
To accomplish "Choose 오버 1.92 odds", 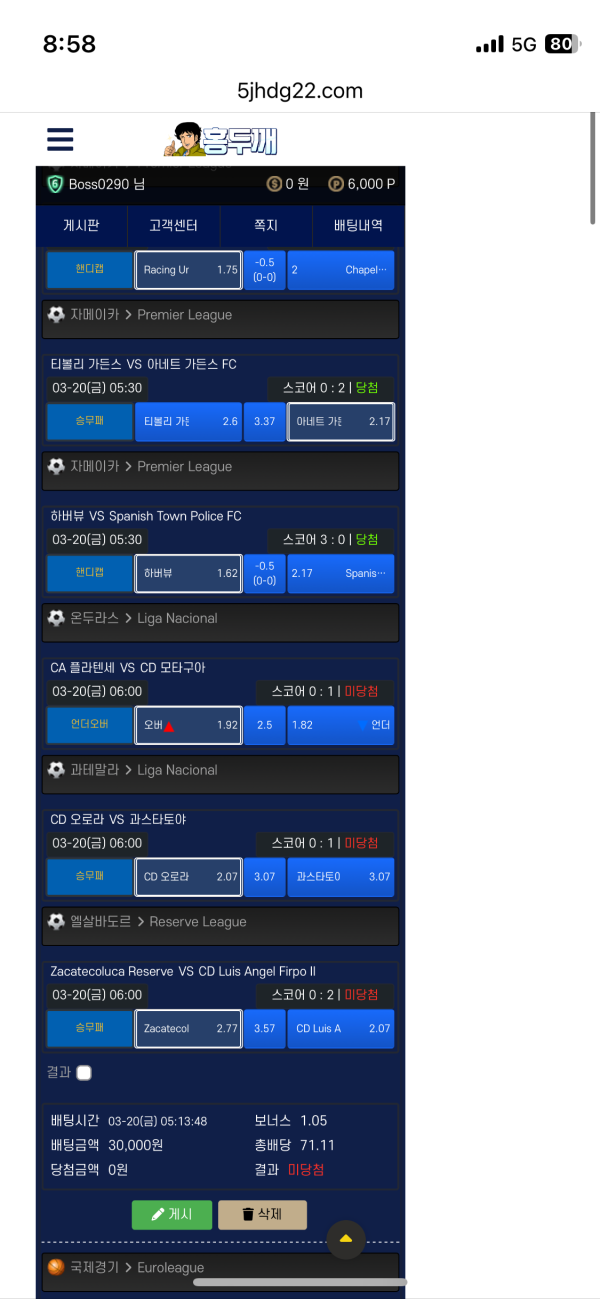I will 188,725.
